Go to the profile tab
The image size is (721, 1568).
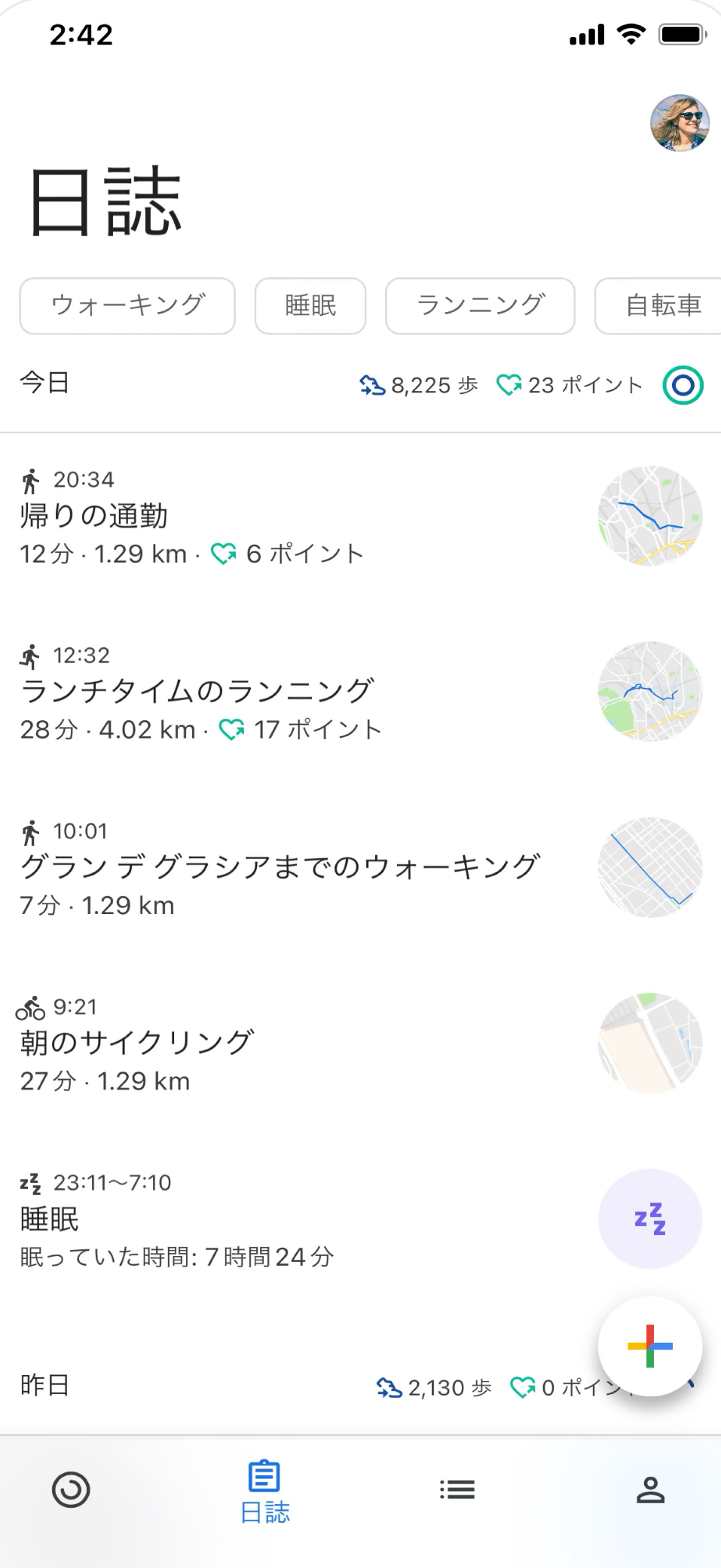(650, 1490)
